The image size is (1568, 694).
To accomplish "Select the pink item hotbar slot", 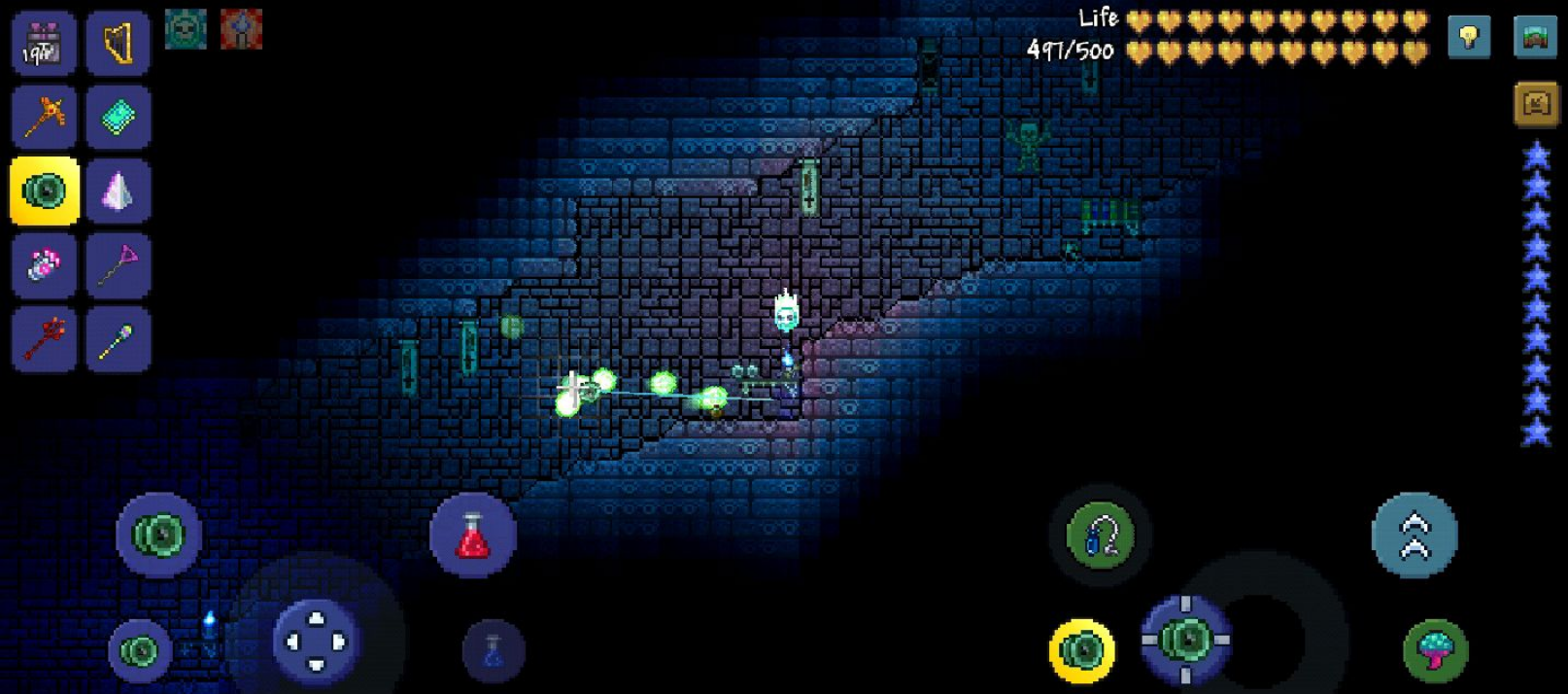I will [44, 264].
